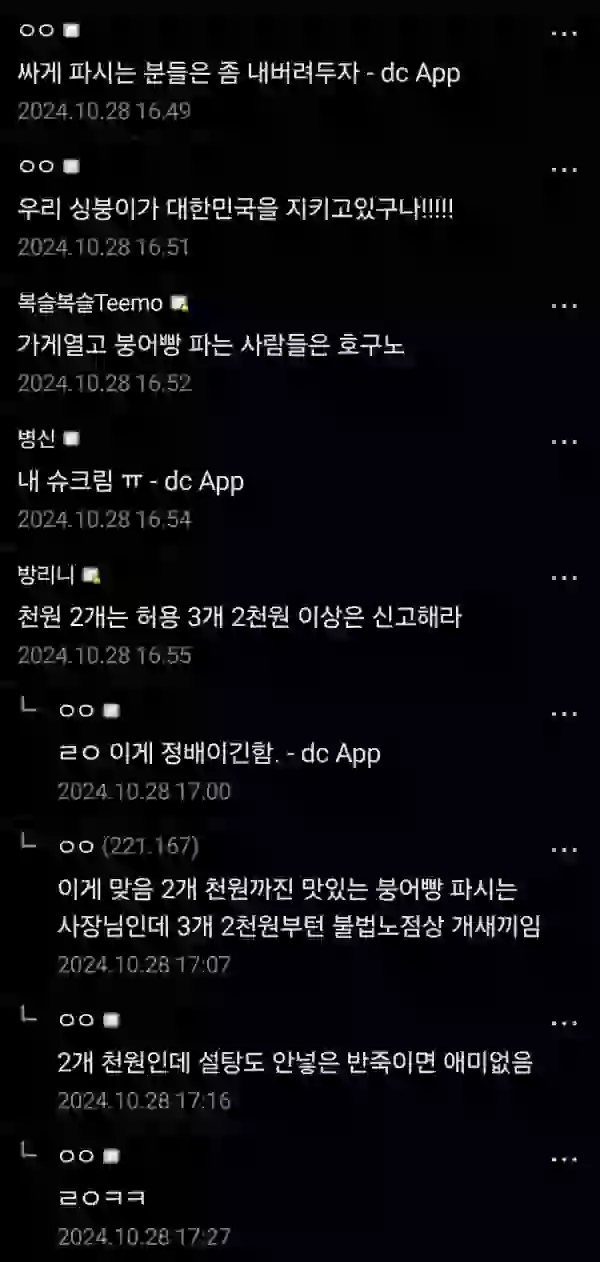The width and height of the screenshot is (600, 1262).
Task: Open the overflow menu for the '싸게 파시는 분들은' comment
Action: click(564, 34)
